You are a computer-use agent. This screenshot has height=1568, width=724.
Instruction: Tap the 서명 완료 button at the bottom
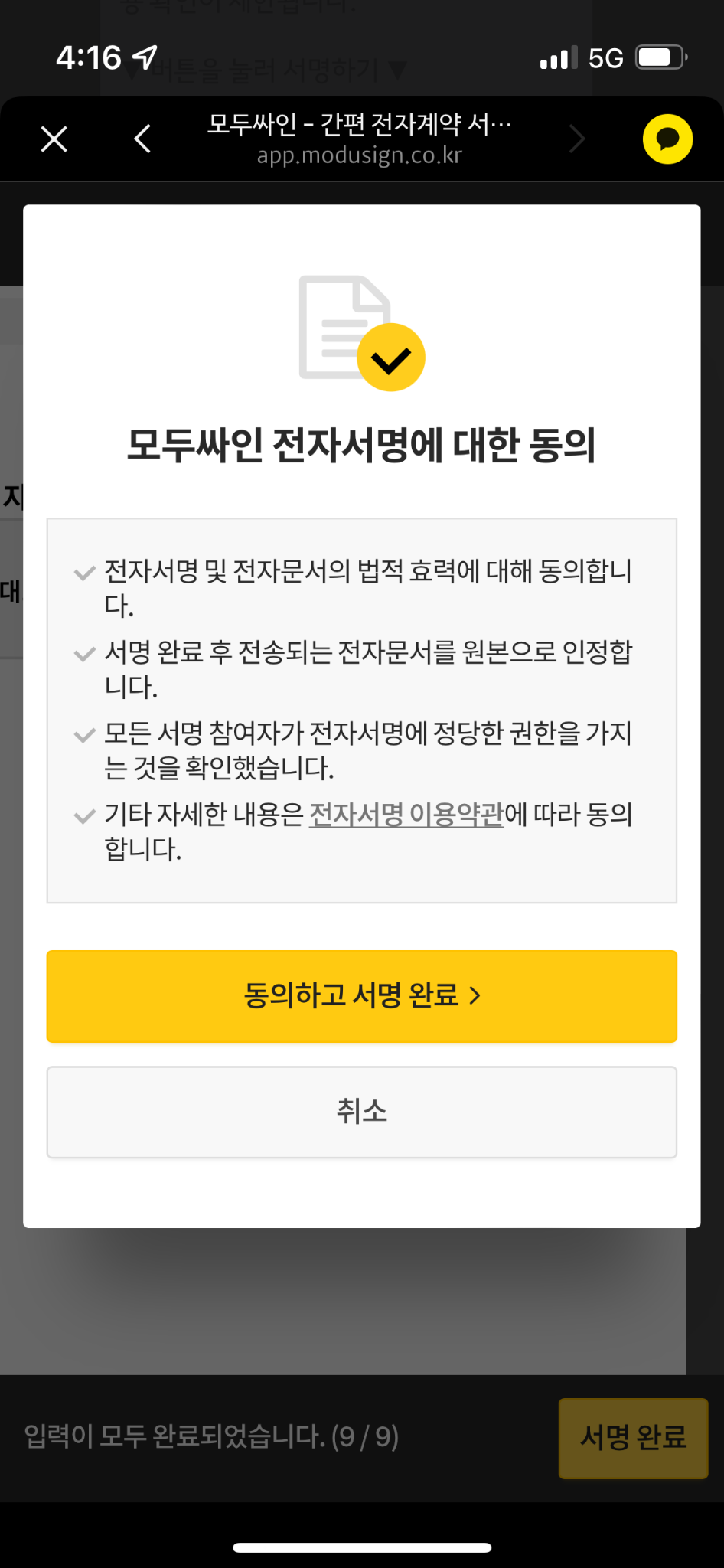click(633, 1438)
